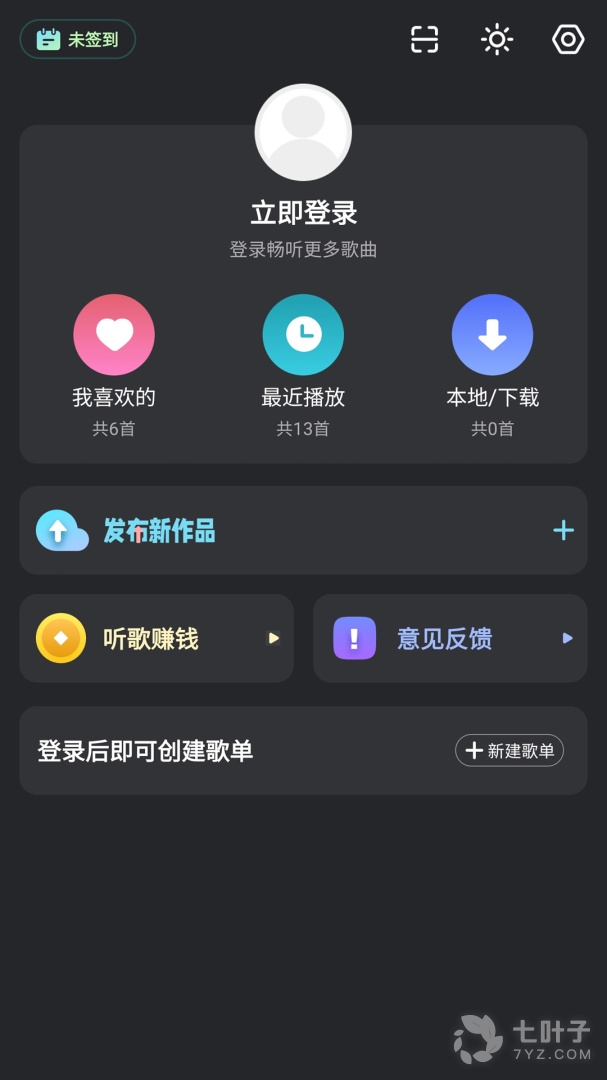Open 意见反馈 feedback card
The height and width of the screenshot is (1080, 607).
pyautogui.click(x=450, y=638)
